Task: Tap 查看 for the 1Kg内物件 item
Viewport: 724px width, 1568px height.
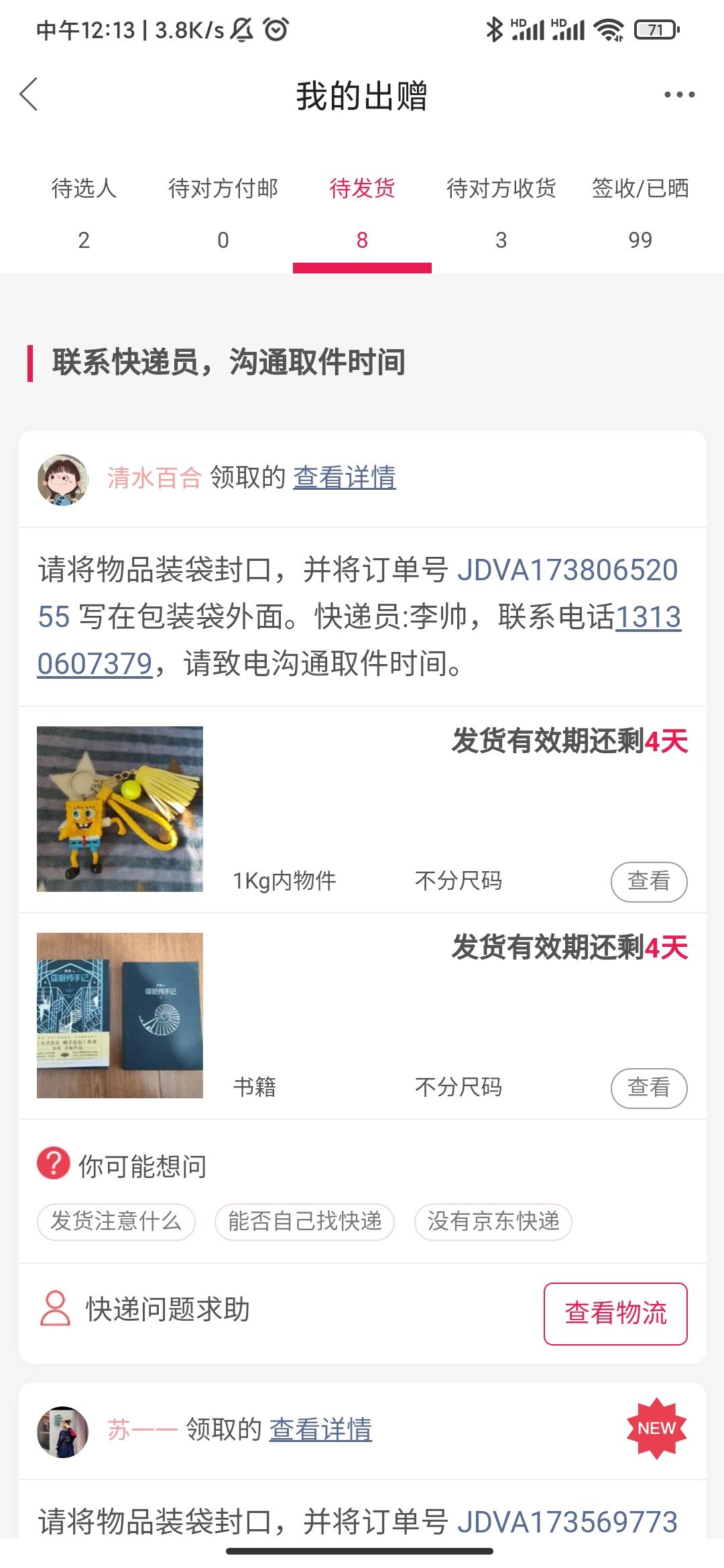Action: tap(649, 881)
